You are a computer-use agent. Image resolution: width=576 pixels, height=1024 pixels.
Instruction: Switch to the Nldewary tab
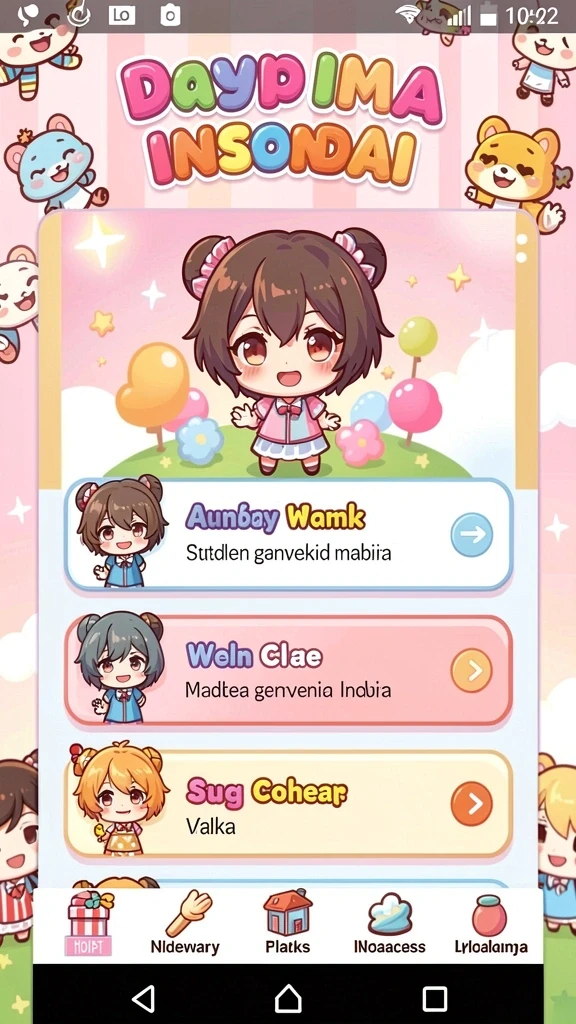point(185,923)
